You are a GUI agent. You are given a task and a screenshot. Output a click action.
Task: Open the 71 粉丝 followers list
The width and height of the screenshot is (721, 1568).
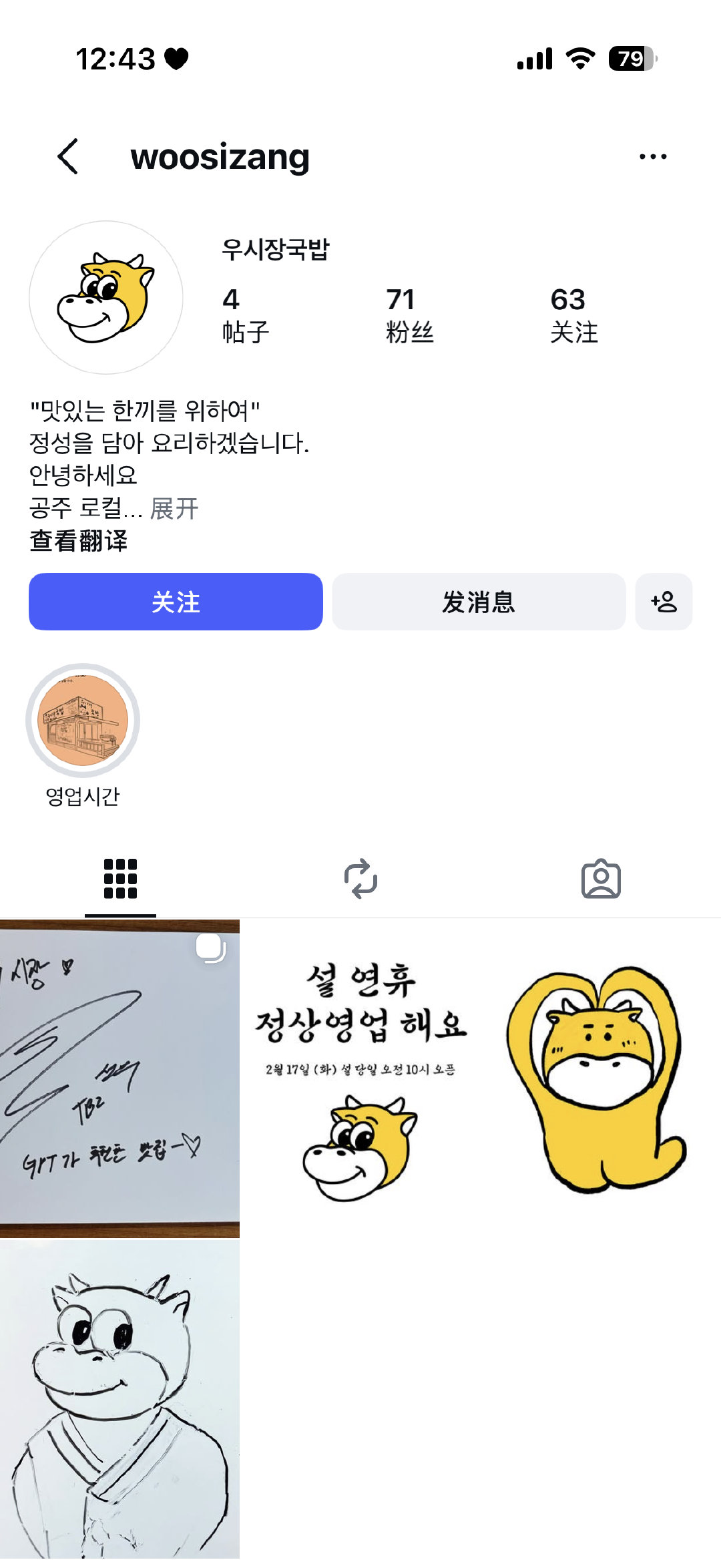(410, 315)
